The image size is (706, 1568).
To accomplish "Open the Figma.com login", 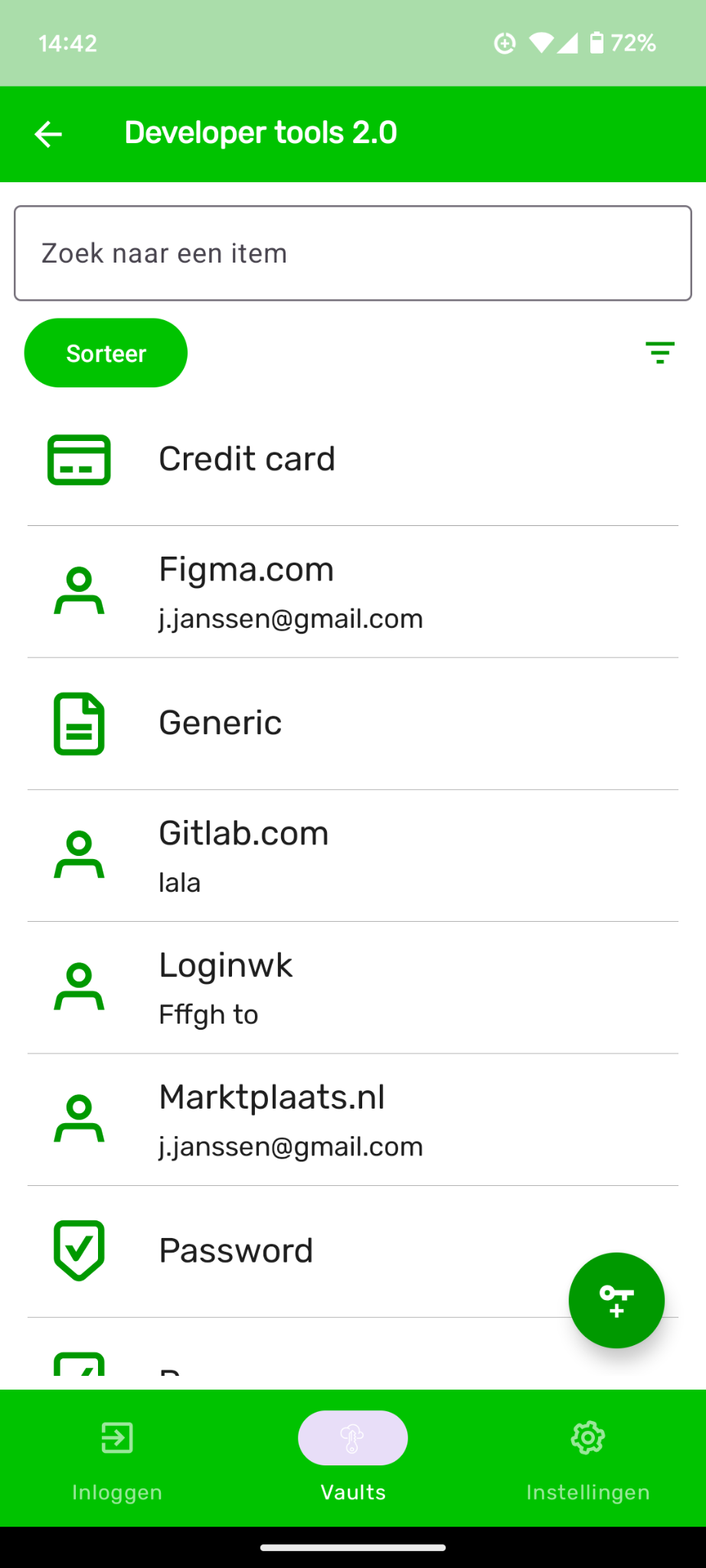I will (x=352, y=592).
